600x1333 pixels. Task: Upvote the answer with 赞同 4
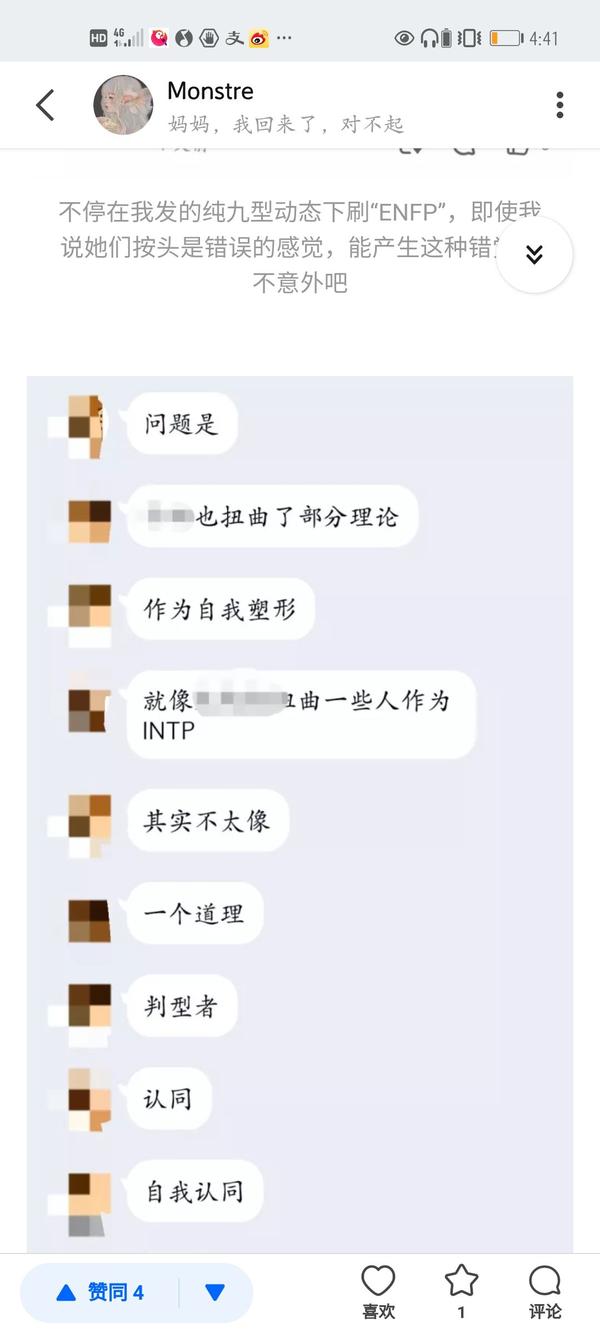tap(100, 1292)
